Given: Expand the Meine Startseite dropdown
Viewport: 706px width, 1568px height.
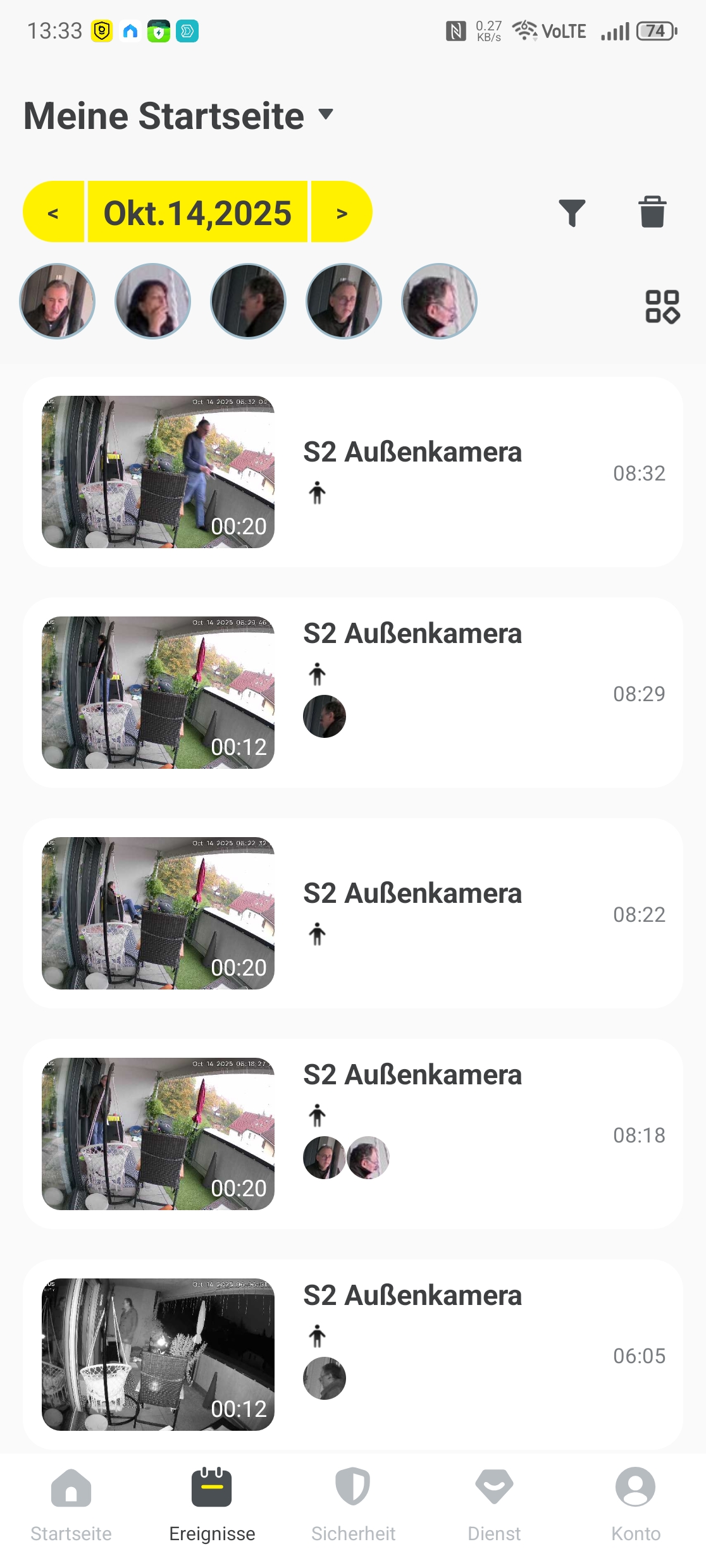Looking at the screenshot, I should [x=325, y=115].
